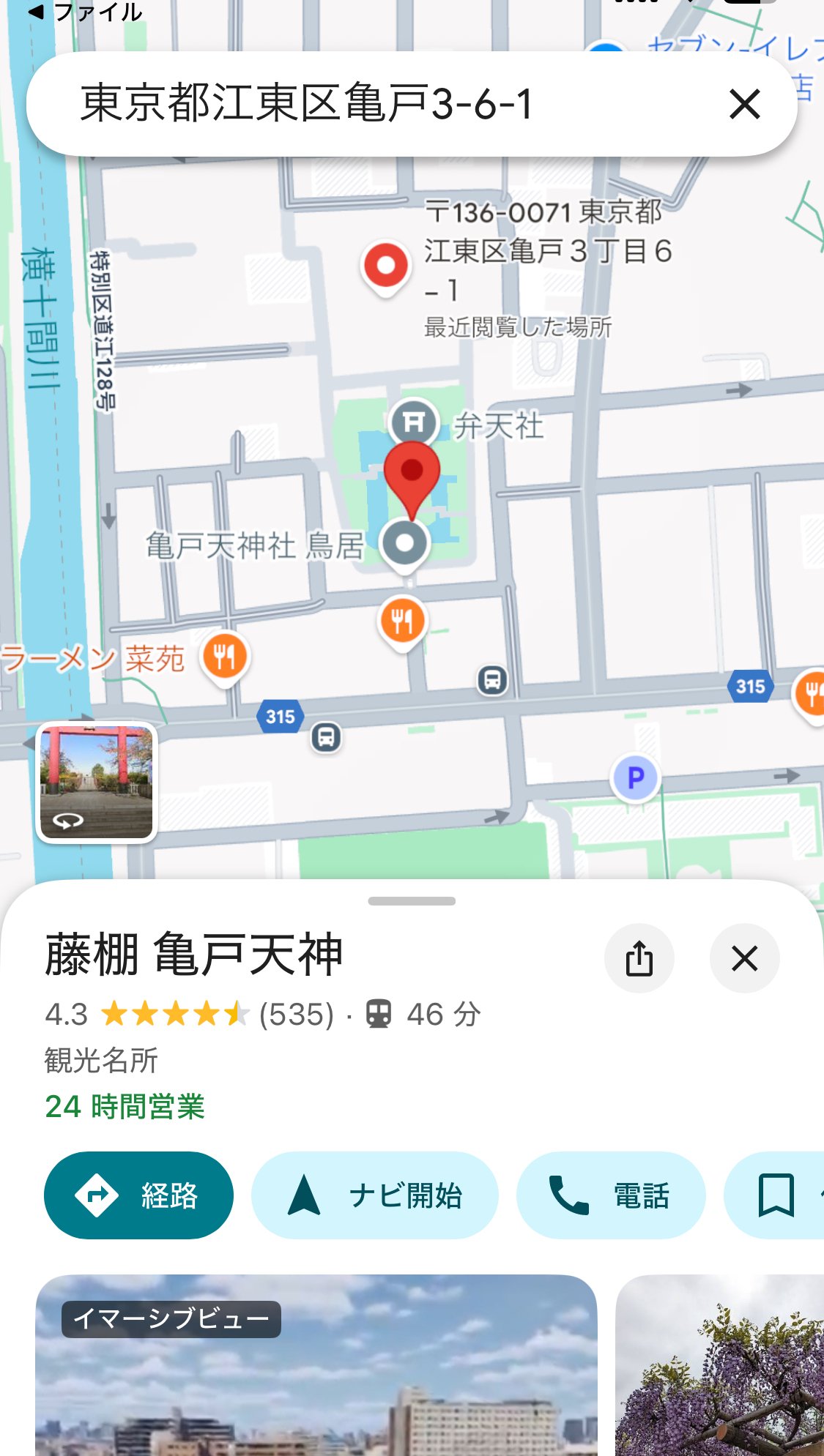Tap the sheet handle to expand place details
The width and height of the screenshot is (824, 1456).
(412, 901)
